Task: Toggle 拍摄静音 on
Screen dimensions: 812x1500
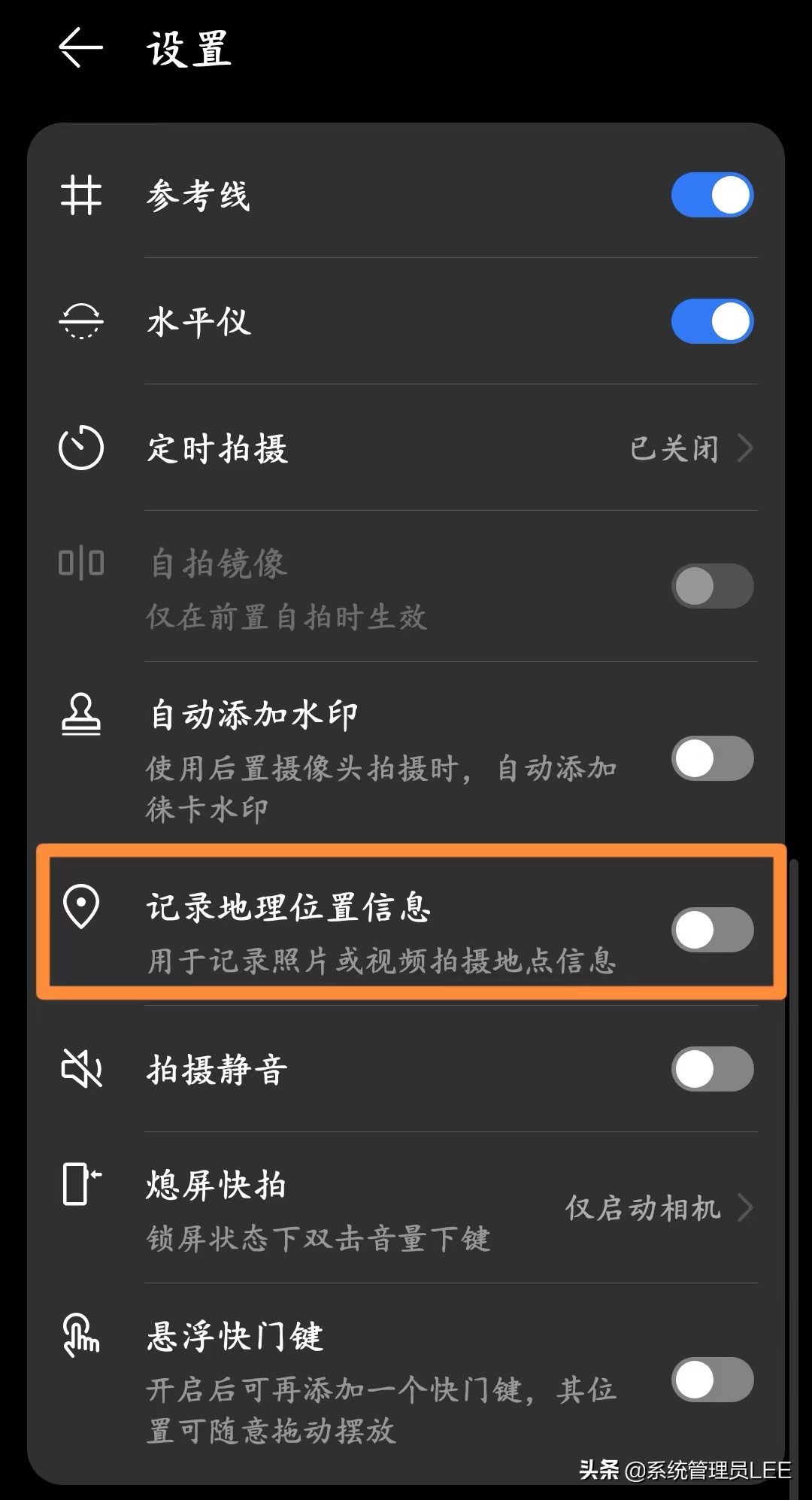Action: pos(712,1068)
